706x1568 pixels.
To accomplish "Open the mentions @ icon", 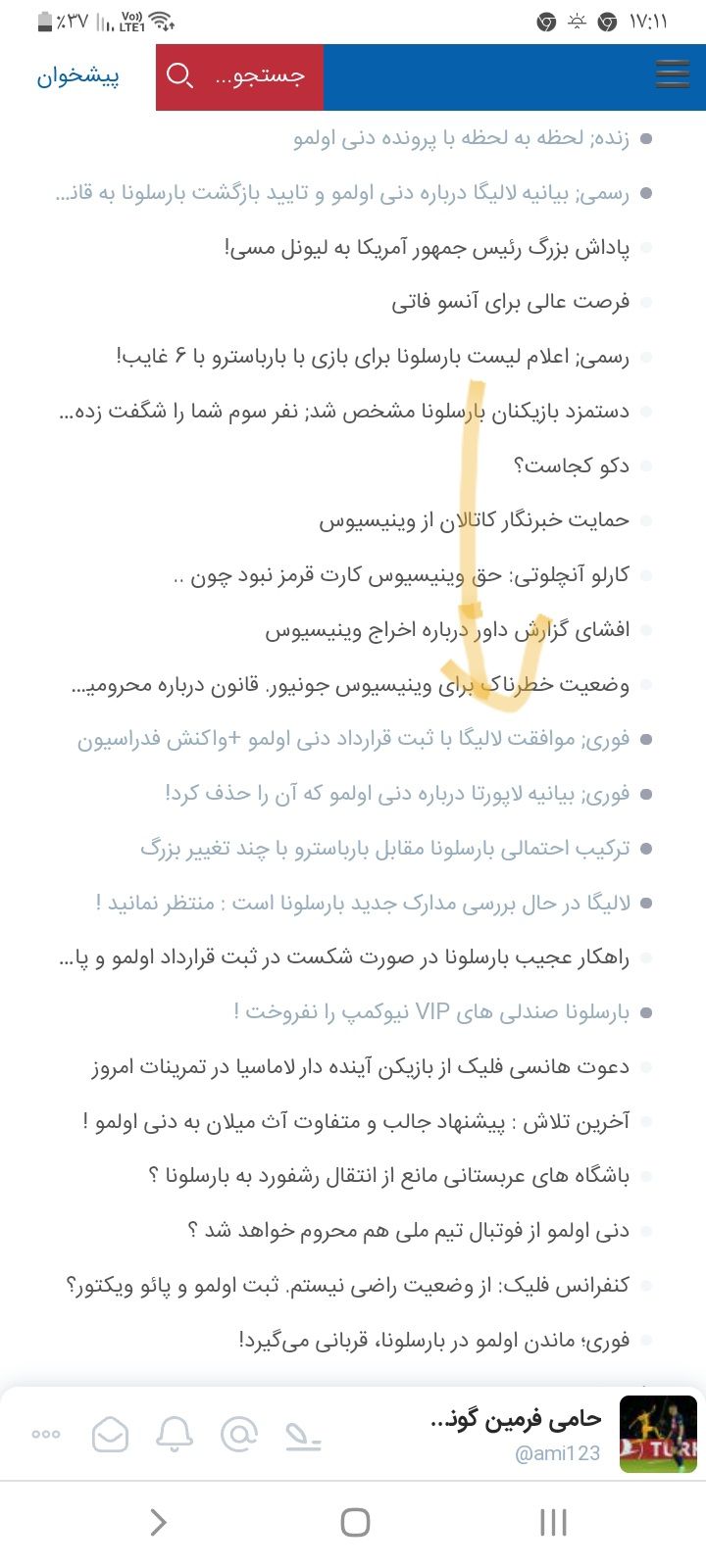I will 239,1434.
